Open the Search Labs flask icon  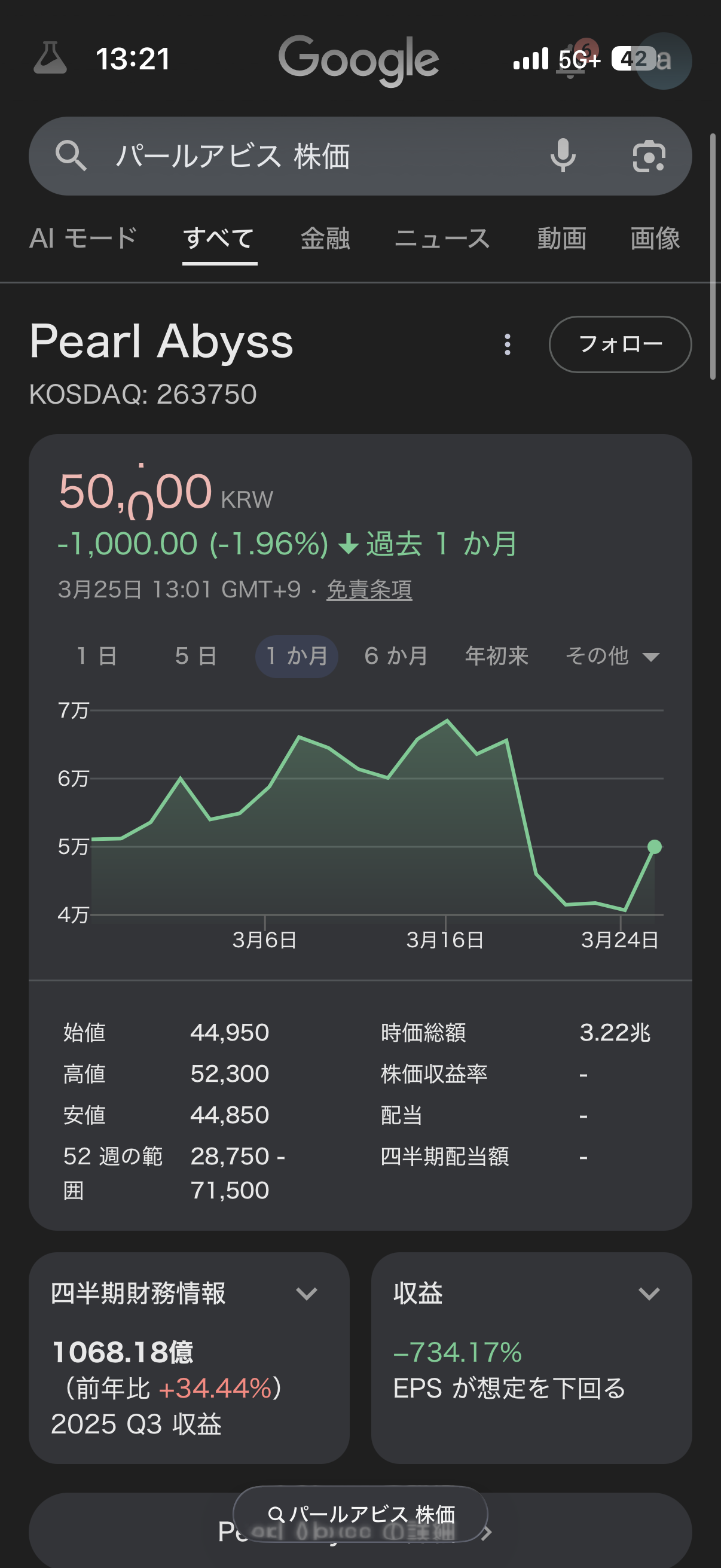[50, 59]
